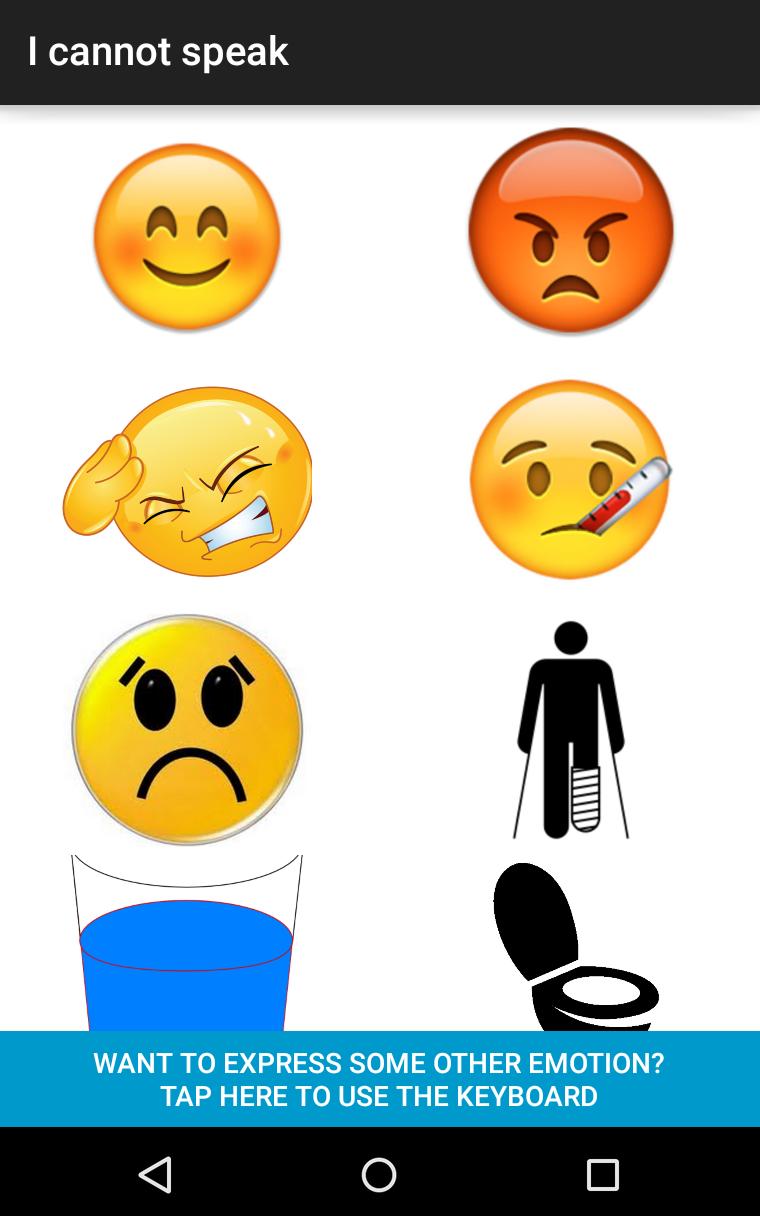Image resolution: width=760 pixels, height=1216 pixels.
Task: Choose the sick face with thermometer
Action: [570, 480]
